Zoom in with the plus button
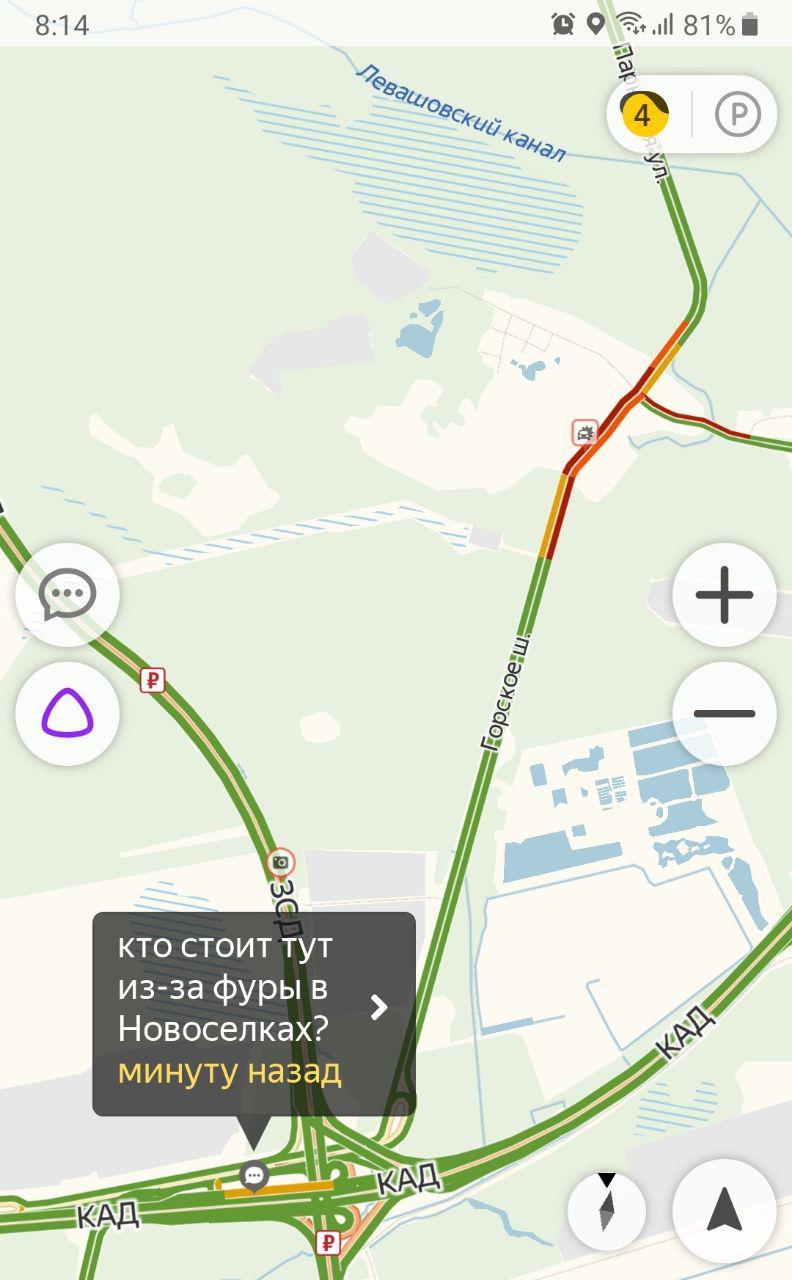The width and height of the screenshot is (792, 1280). (x=724, y=595)
